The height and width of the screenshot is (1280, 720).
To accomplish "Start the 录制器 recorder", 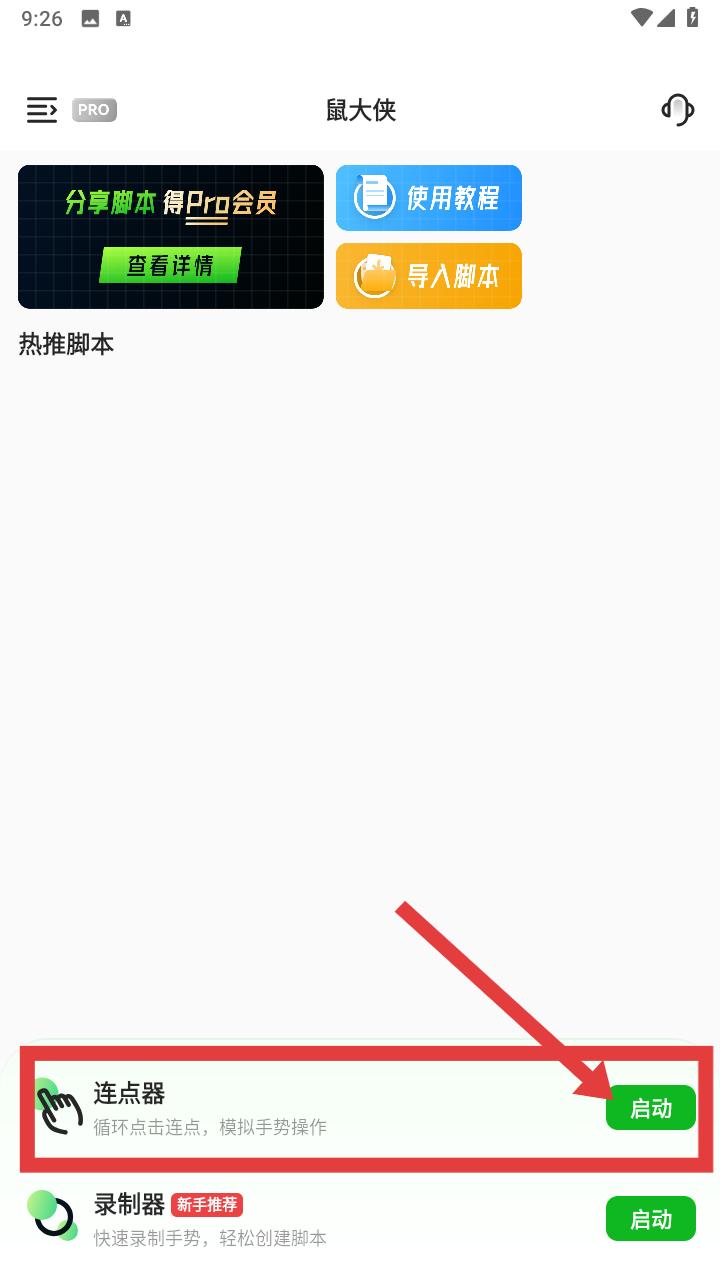I will pyautogui.click(x=651, y=1219).
